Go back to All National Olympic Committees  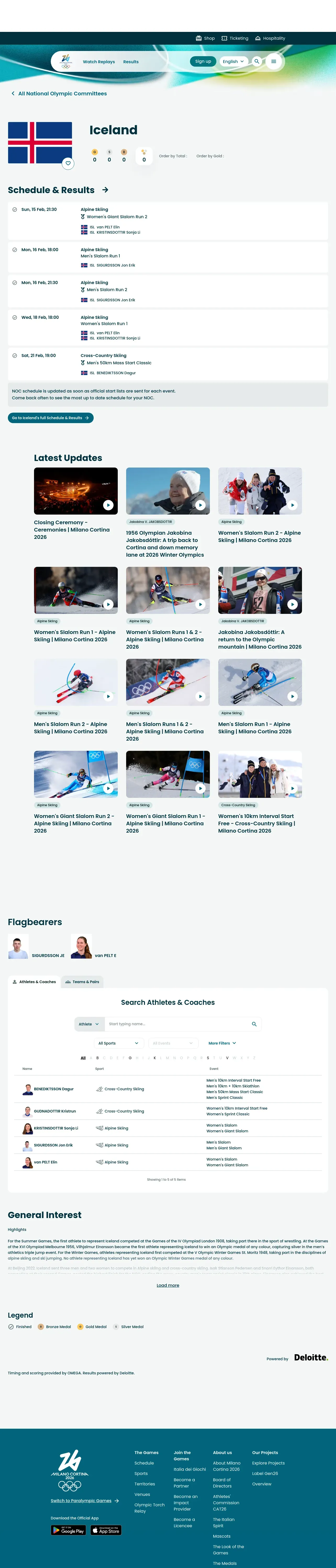59,94
